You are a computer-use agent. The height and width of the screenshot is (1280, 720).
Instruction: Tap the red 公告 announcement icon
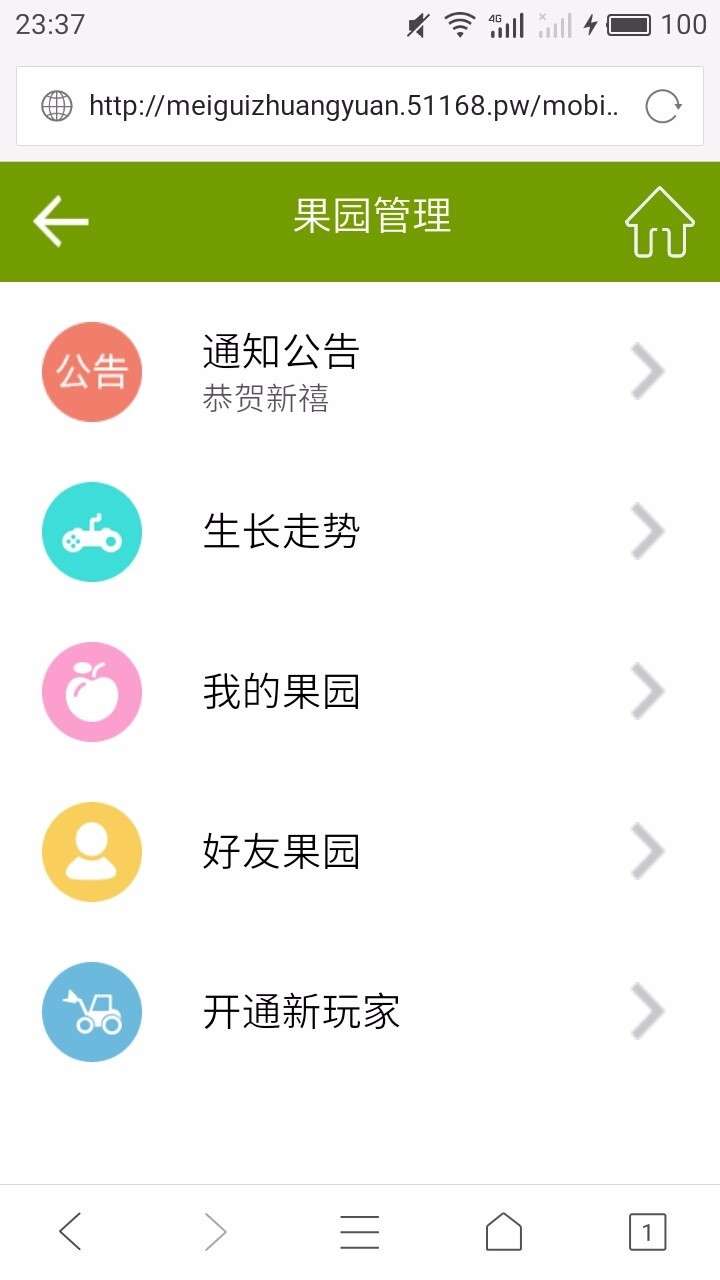[92, 371]
